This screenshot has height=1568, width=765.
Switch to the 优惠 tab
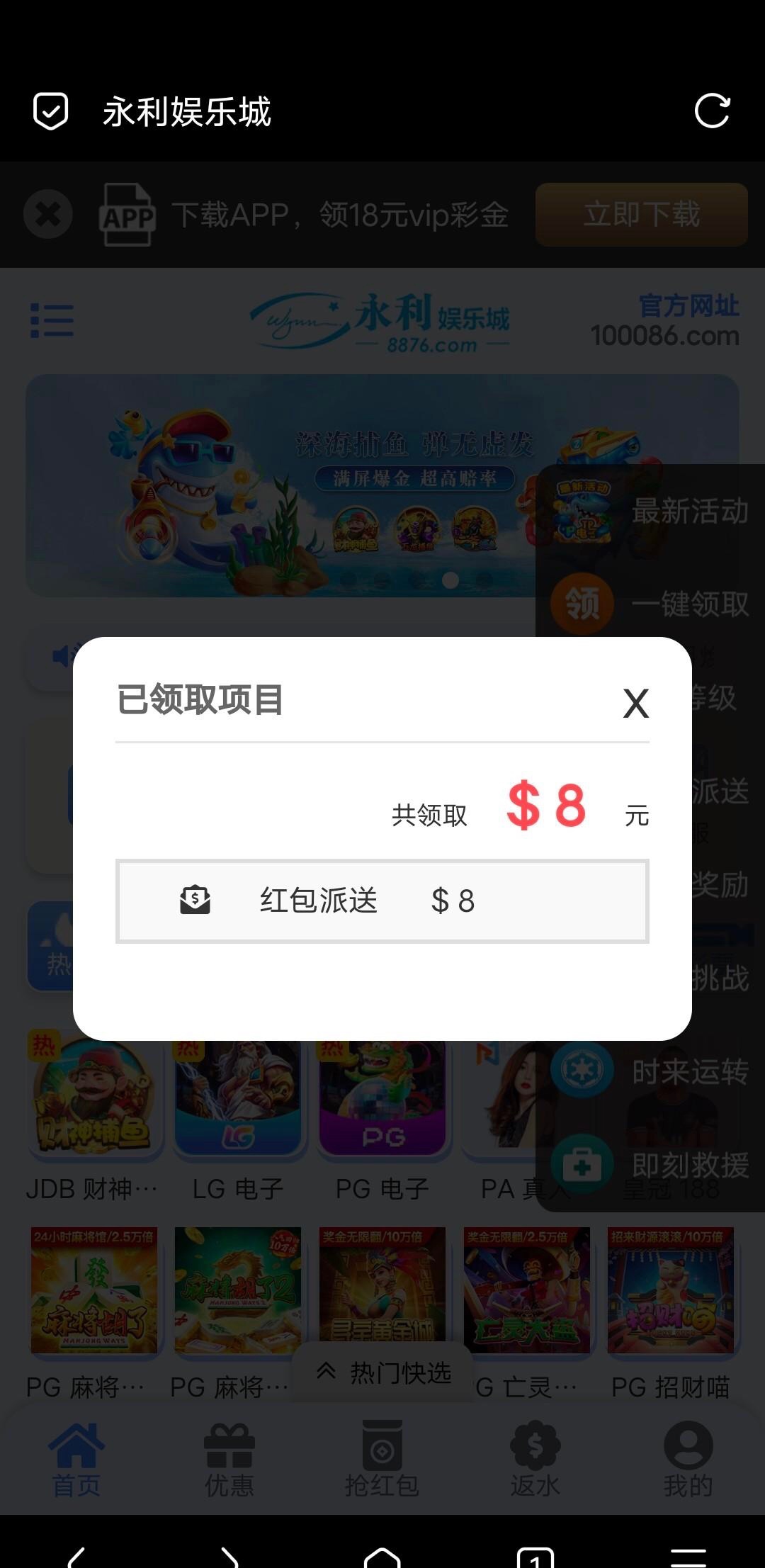coord(229,1461)
